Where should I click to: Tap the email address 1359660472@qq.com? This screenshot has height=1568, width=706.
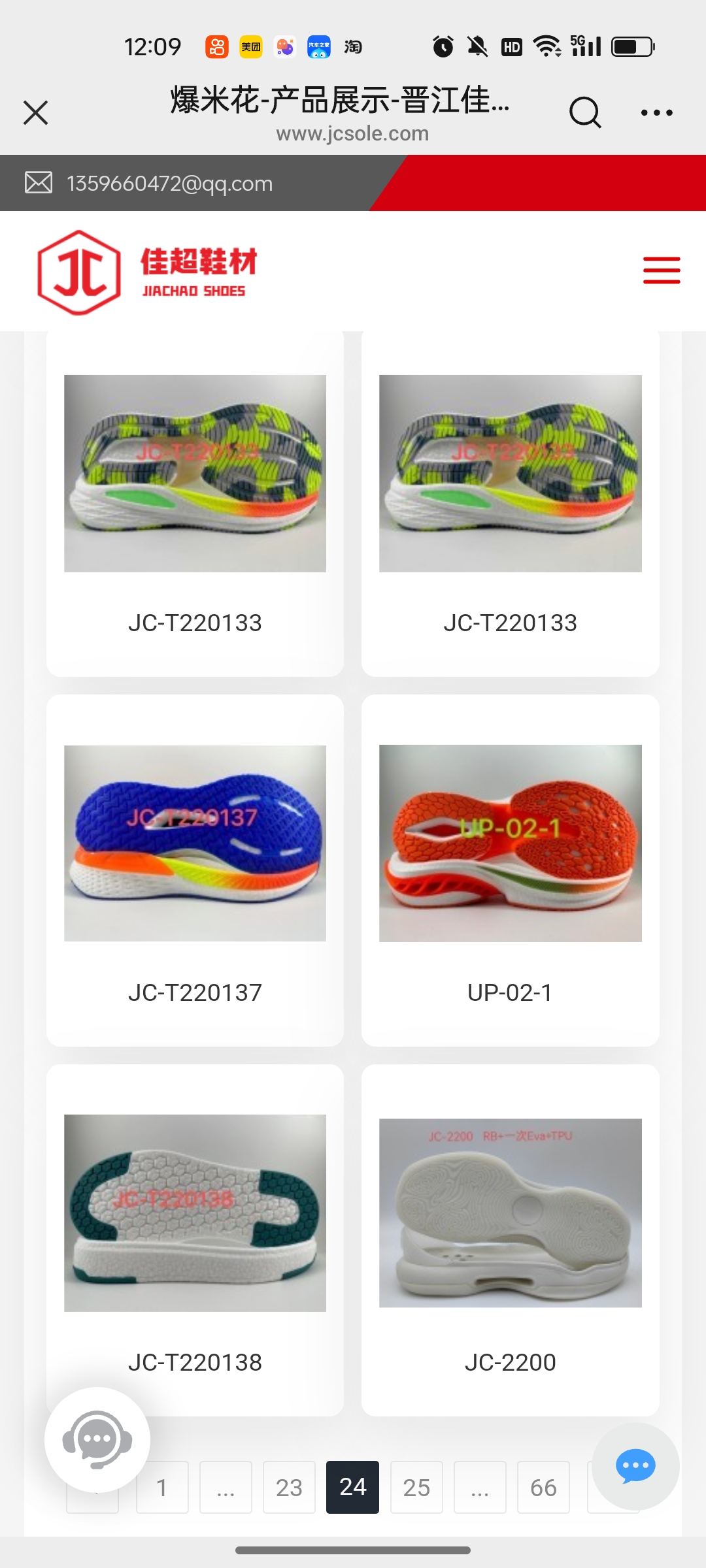pos(169,184)
